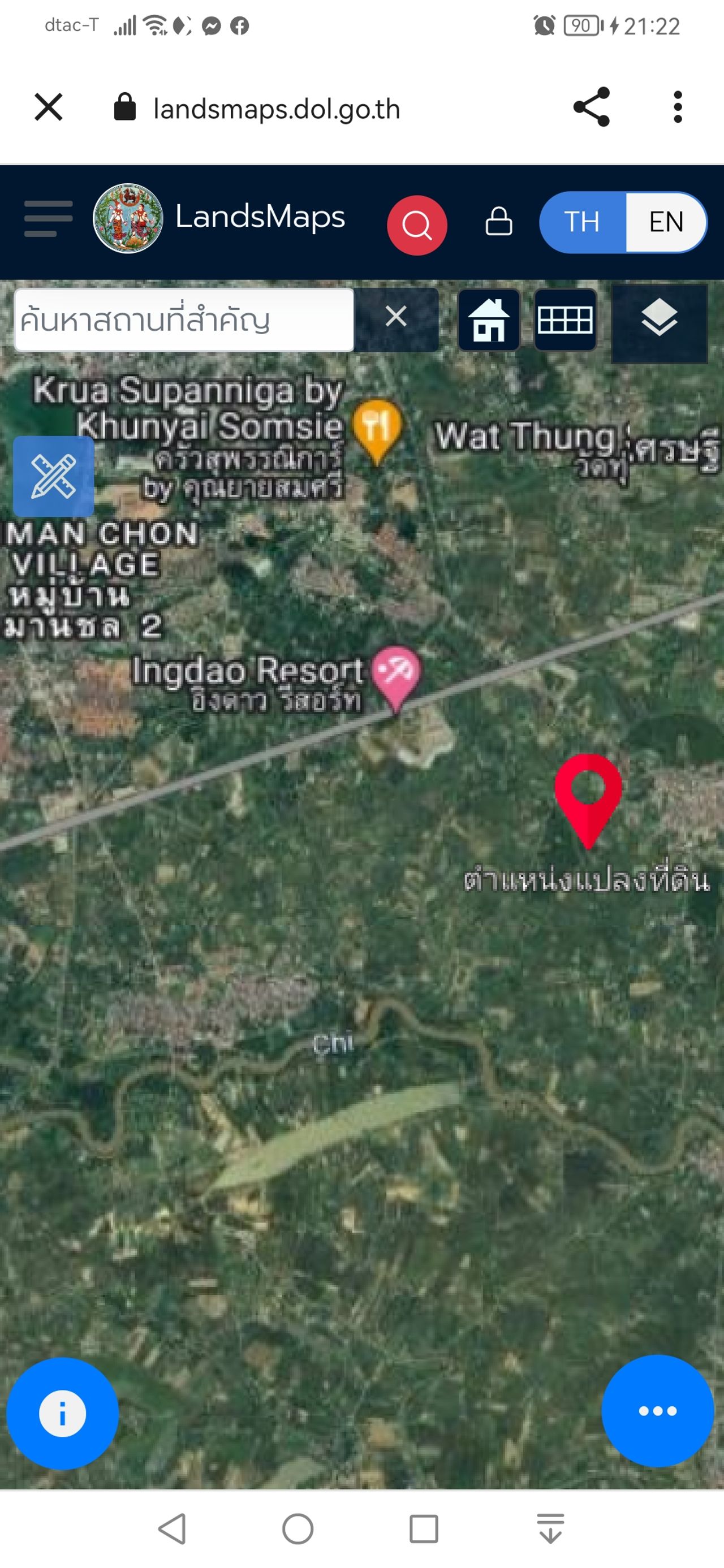Close the browser tab with X
Viewport: 724px width, 1568px height.
49,107
